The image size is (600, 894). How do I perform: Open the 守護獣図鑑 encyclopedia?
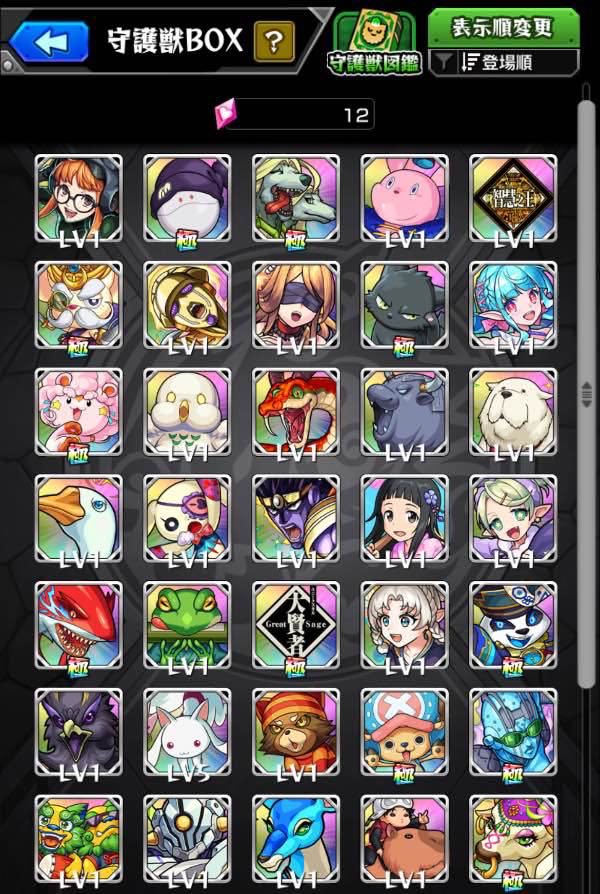pos(374,44)
